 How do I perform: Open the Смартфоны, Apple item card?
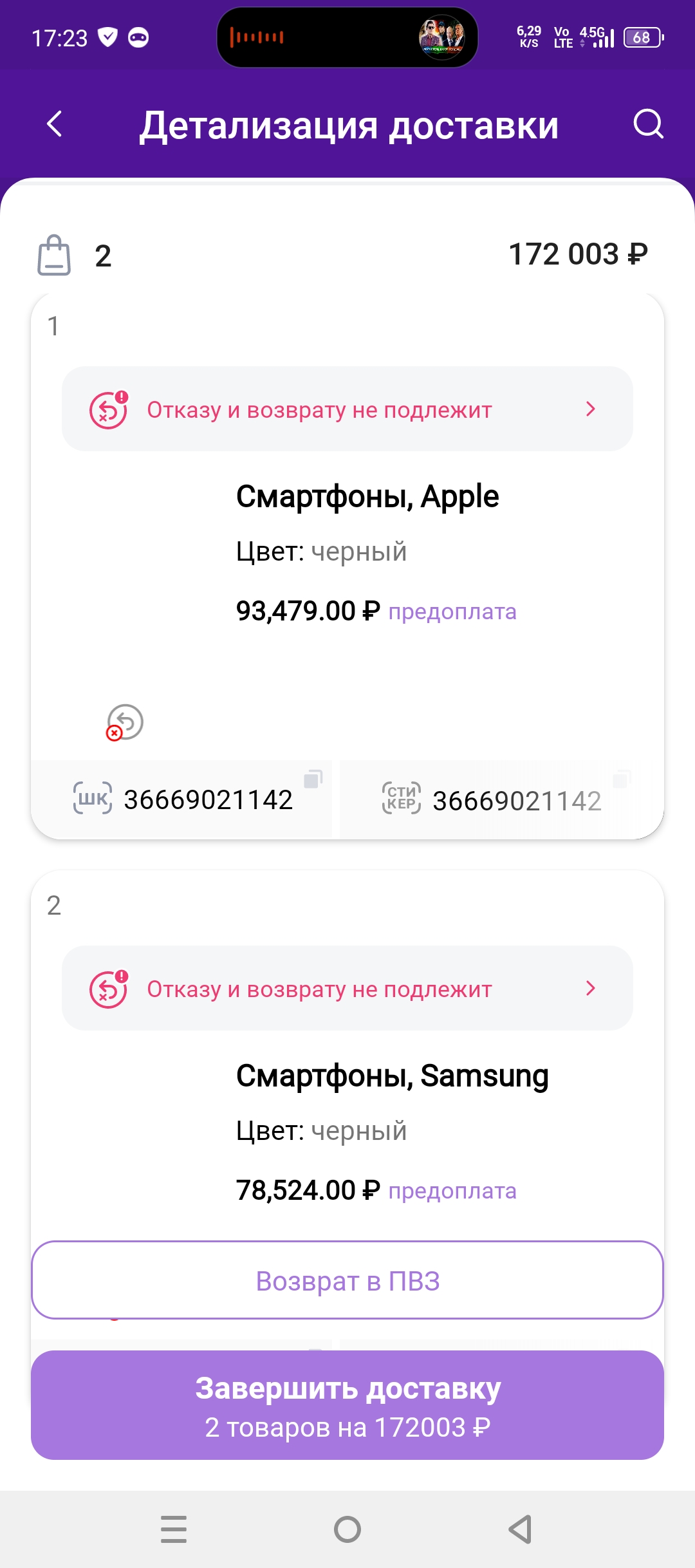point(367,497)
